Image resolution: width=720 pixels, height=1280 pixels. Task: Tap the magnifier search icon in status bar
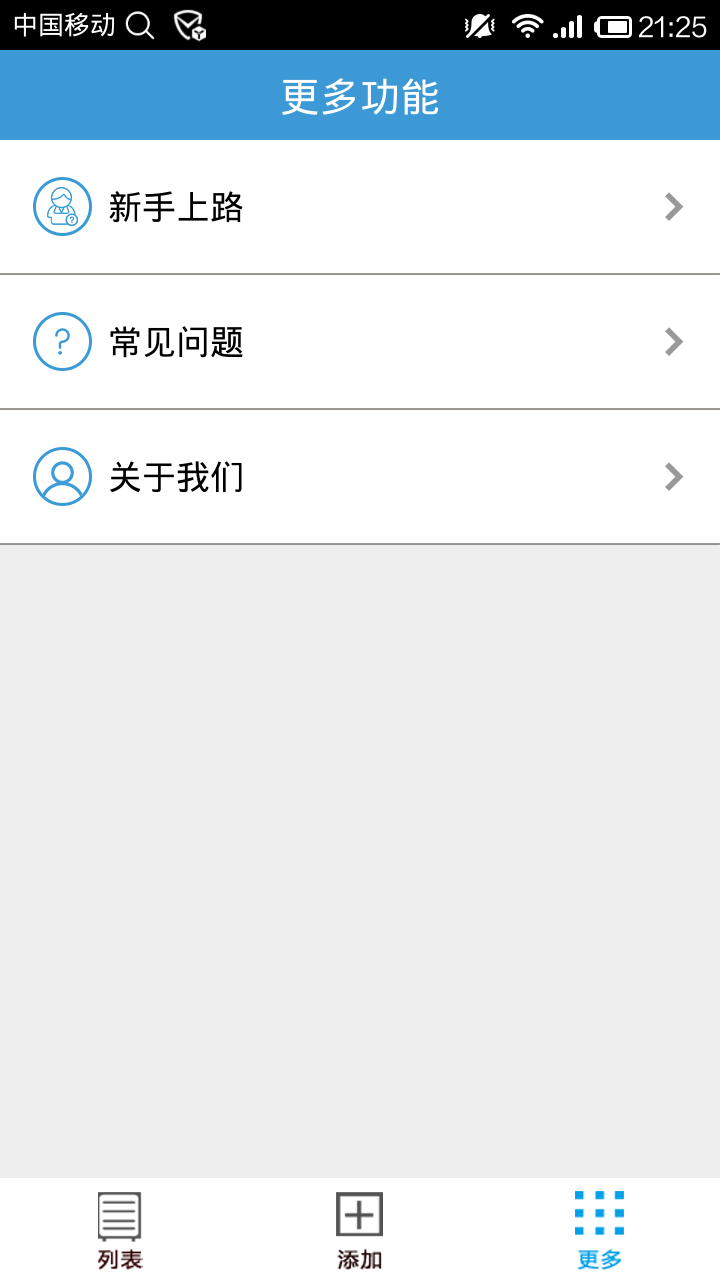pos(140,25)
